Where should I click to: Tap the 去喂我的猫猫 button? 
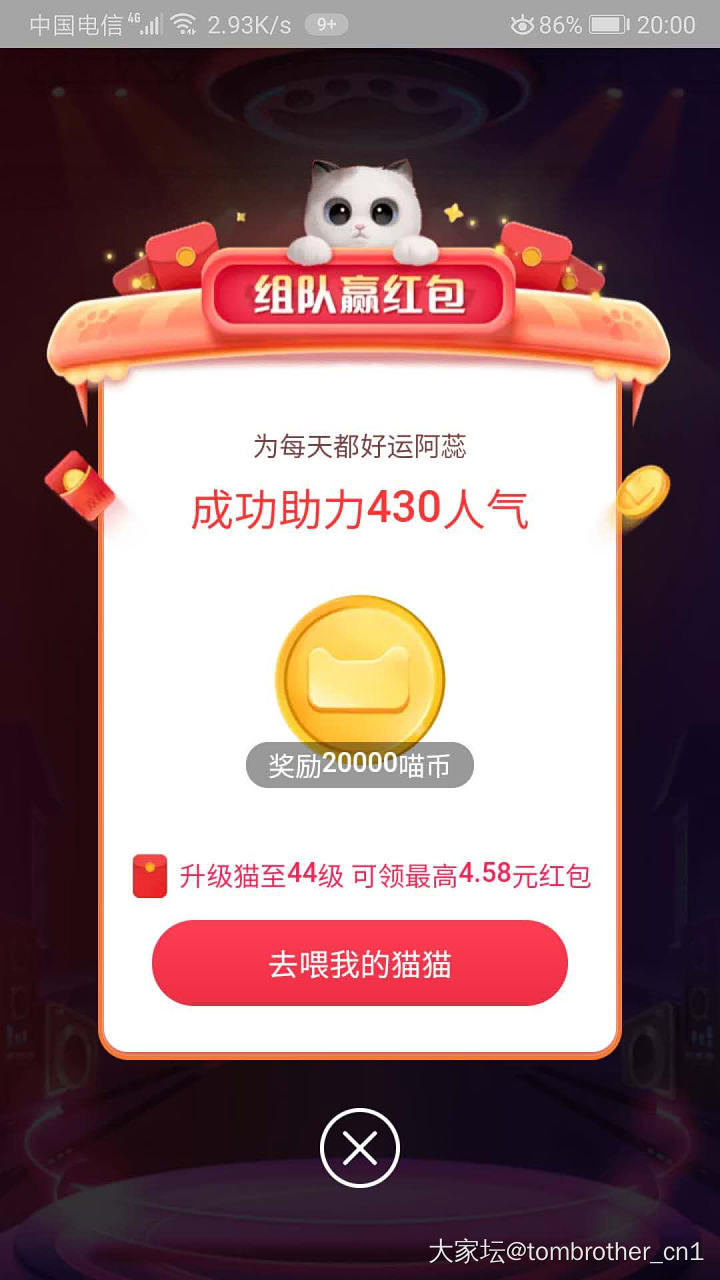[360, 964]
